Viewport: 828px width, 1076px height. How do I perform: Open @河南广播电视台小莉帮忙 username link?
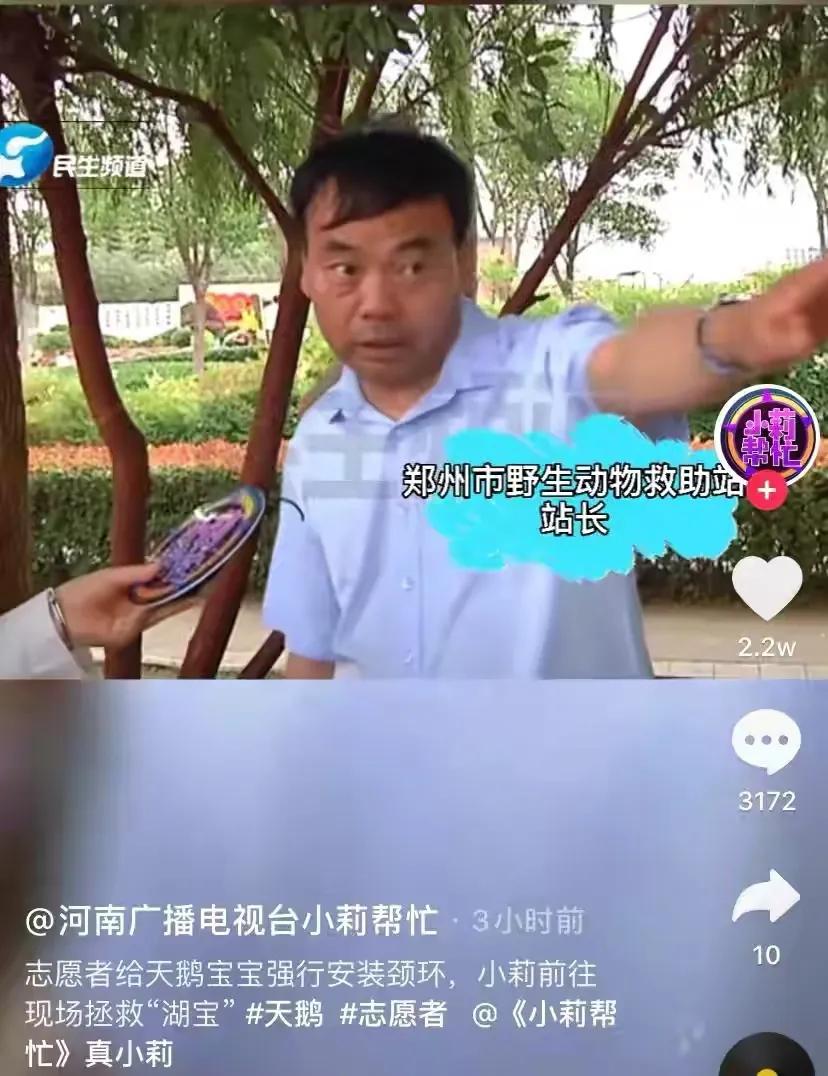[232, 920]
